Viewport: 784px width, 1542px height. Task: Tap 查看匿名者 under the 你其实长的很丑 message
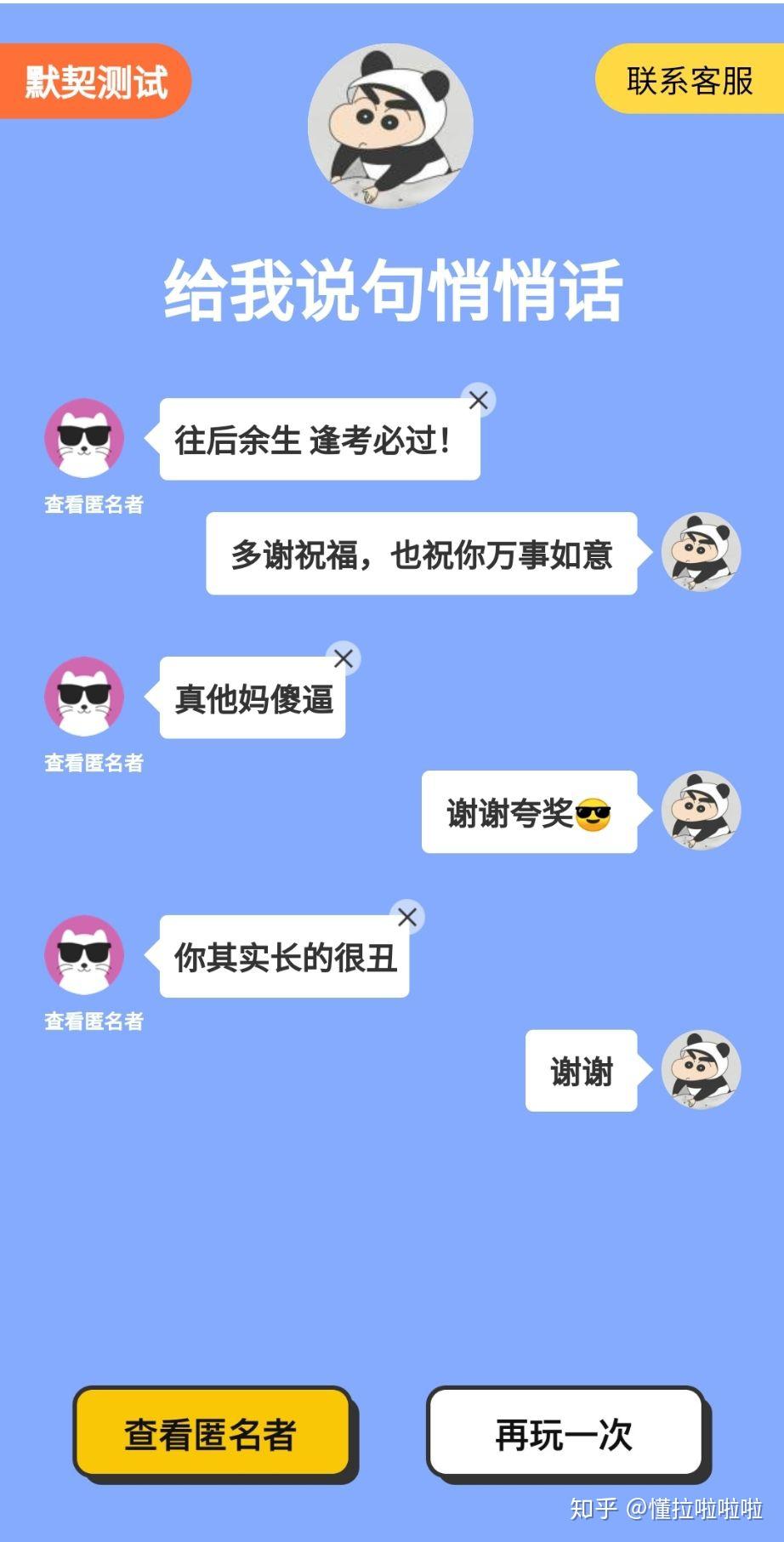[x=94, y=1021]
